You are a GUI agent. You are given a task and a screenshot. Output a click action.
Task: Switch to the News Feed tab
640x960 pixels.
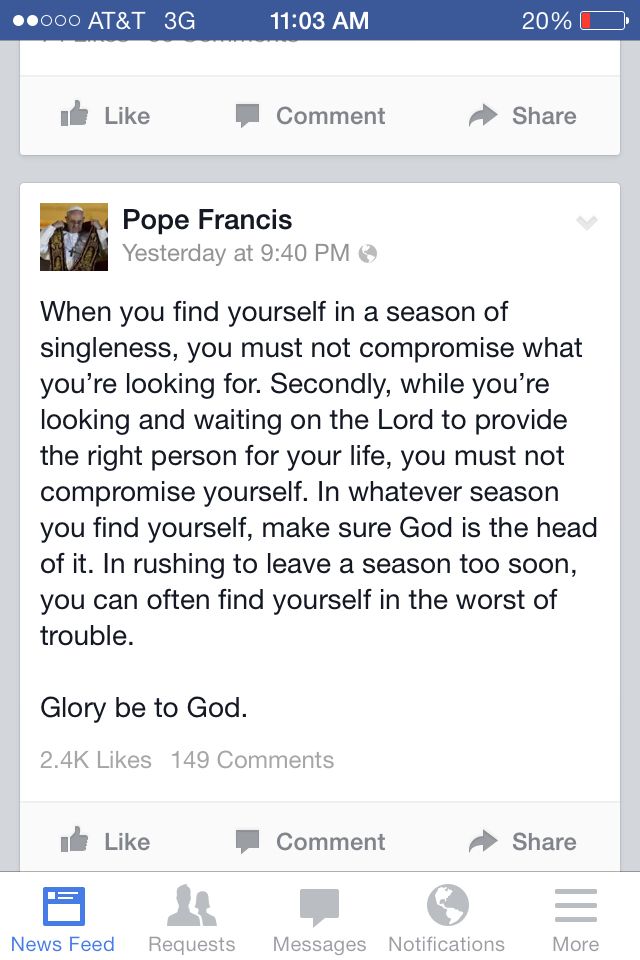tap(63, 920)
